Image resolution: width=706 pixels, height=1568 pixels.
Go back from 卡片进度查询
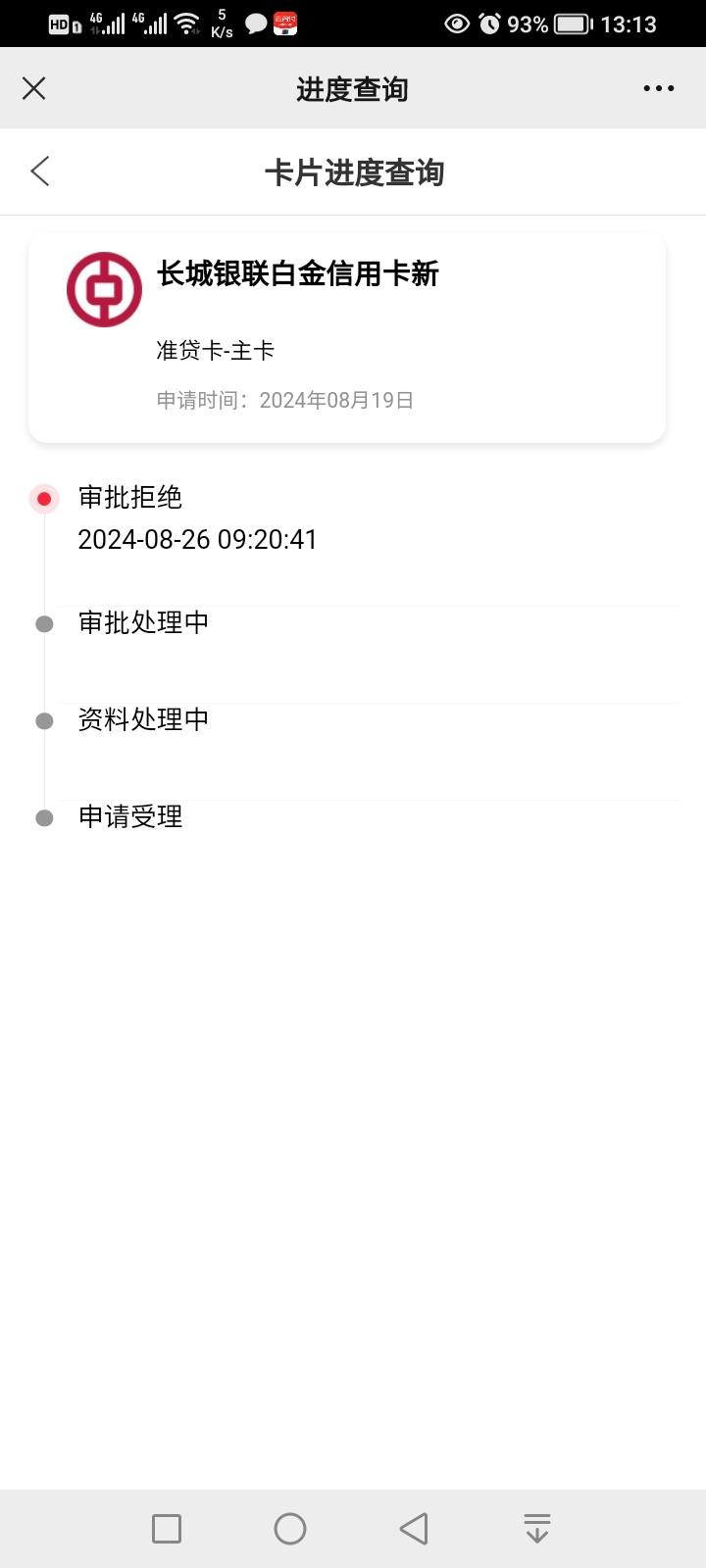pyautogui.click(x=40, y=171)
